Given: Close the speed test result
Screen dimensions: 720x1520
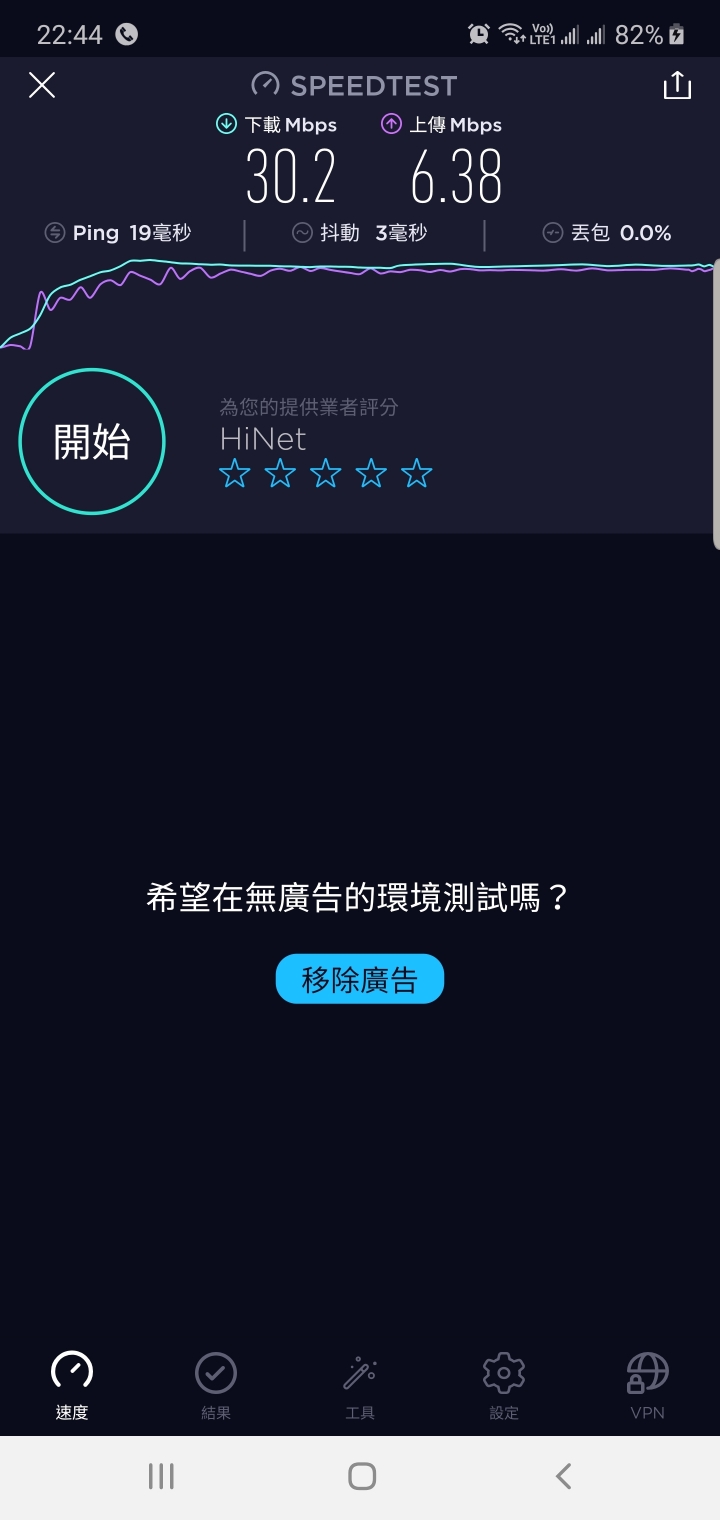Looking at the screenshot, I should point(42,86).
